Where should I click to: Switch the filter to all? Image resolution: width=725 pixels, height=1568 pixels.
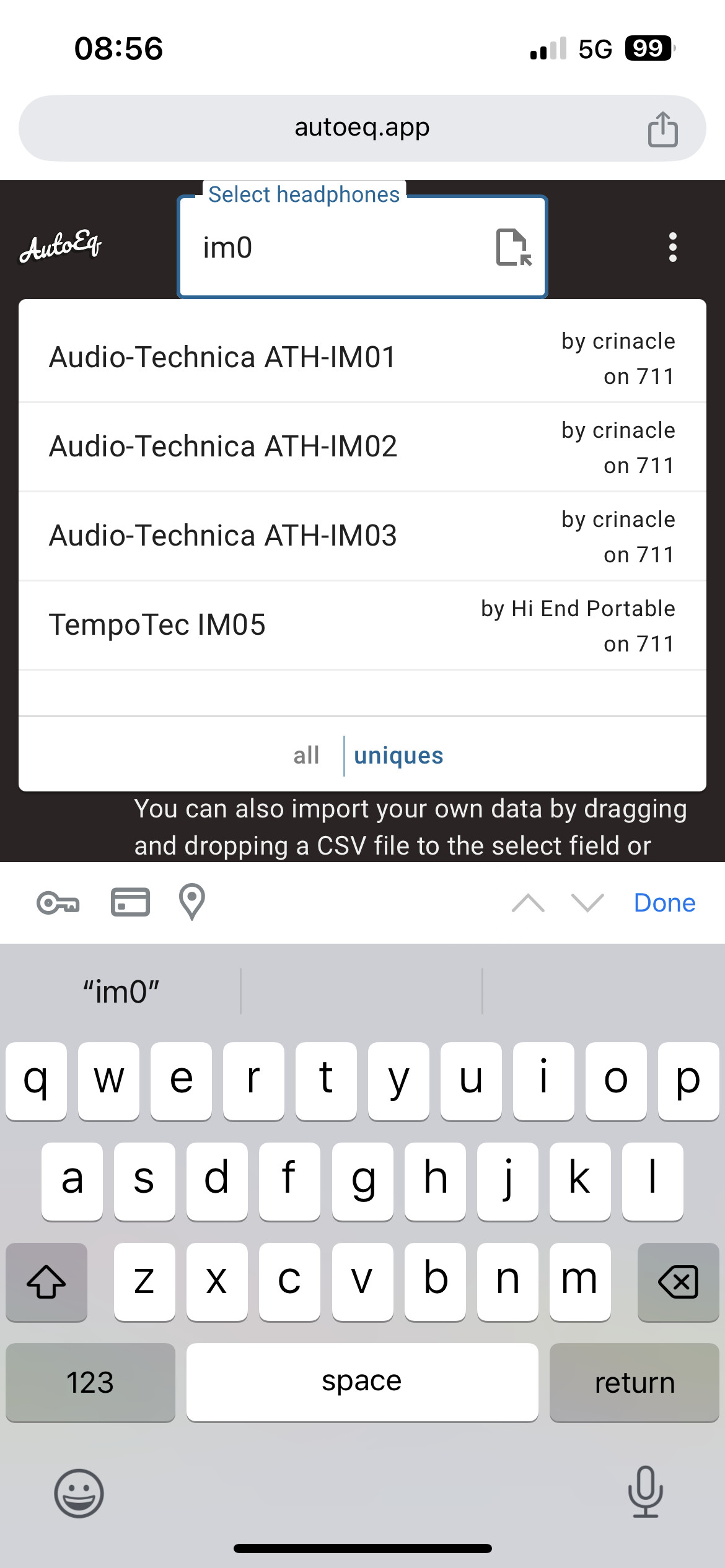(306, 756)
